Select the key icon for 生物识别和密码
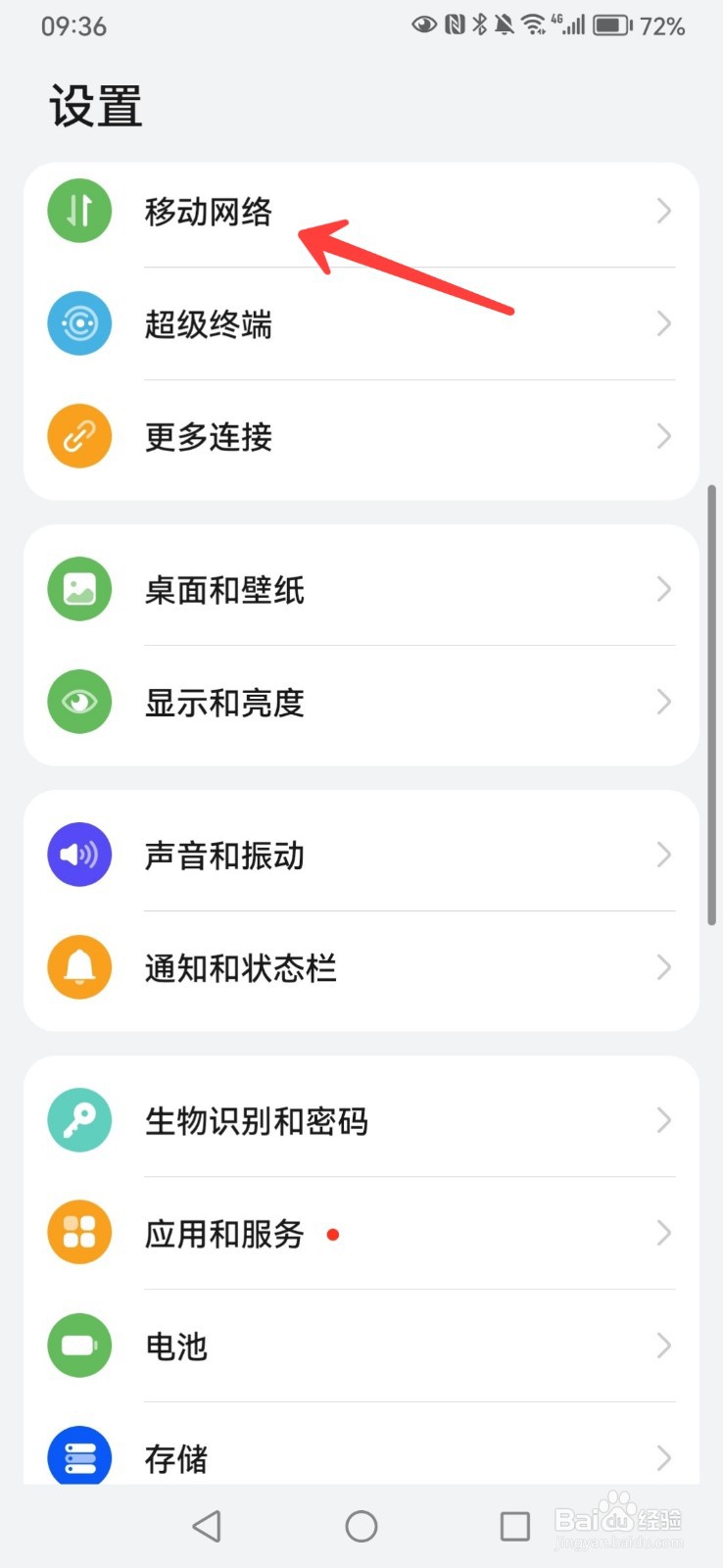723x1568 pixels. 79,1119
